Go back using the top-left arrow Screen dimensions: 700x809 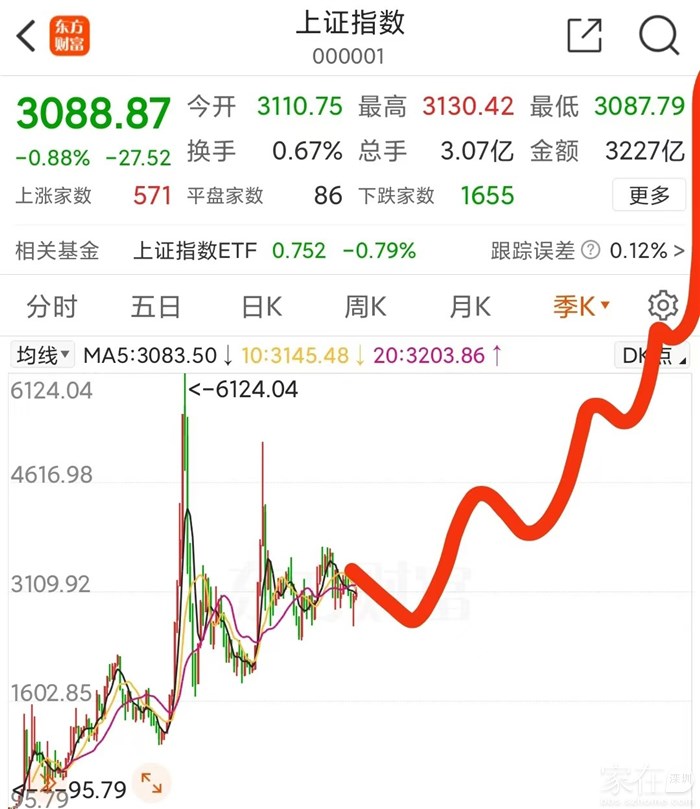click(x=27, y=37)
